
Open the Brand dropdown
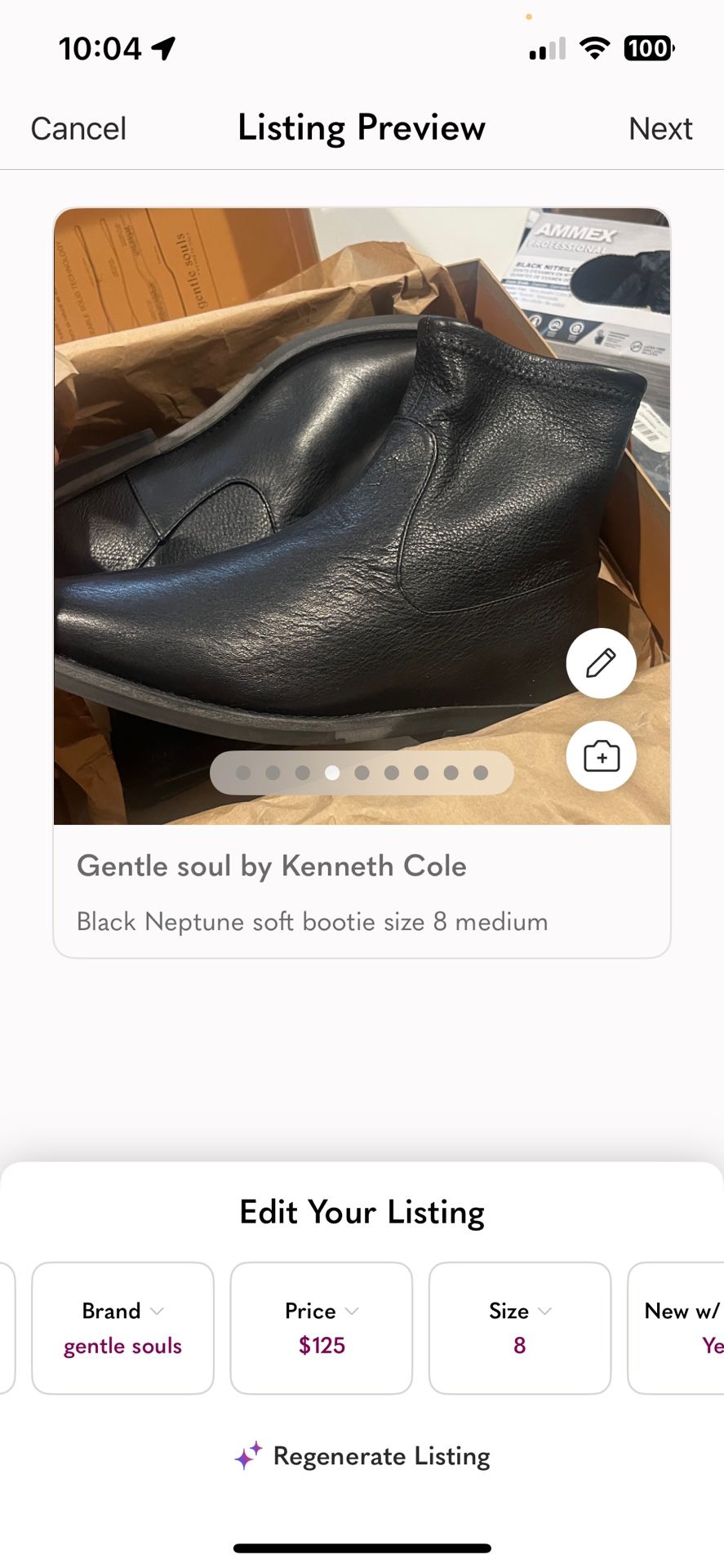coord(123,1328)
